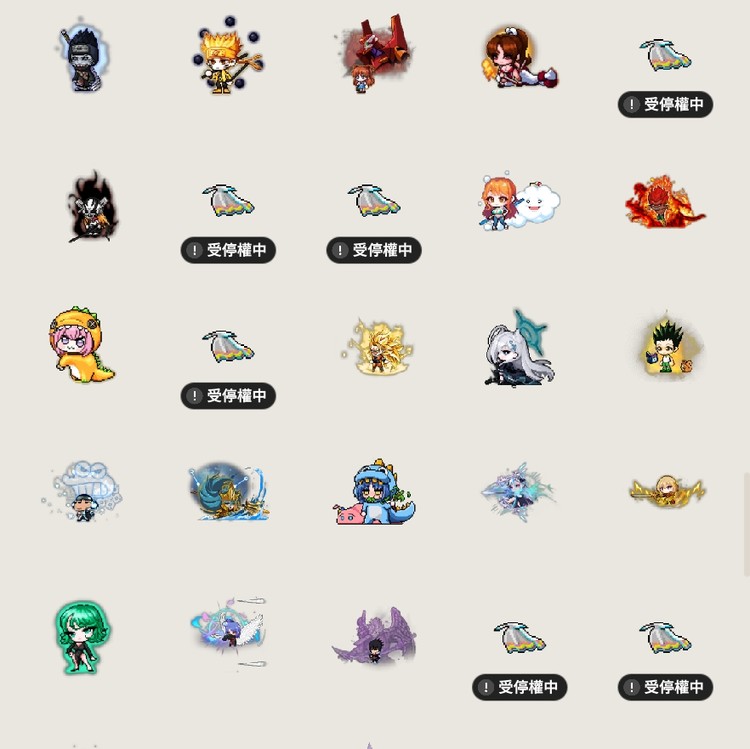Screen dimensions: 750x749
Task: Open the character inside purple armored giant
Action: [x=374, y=636]
